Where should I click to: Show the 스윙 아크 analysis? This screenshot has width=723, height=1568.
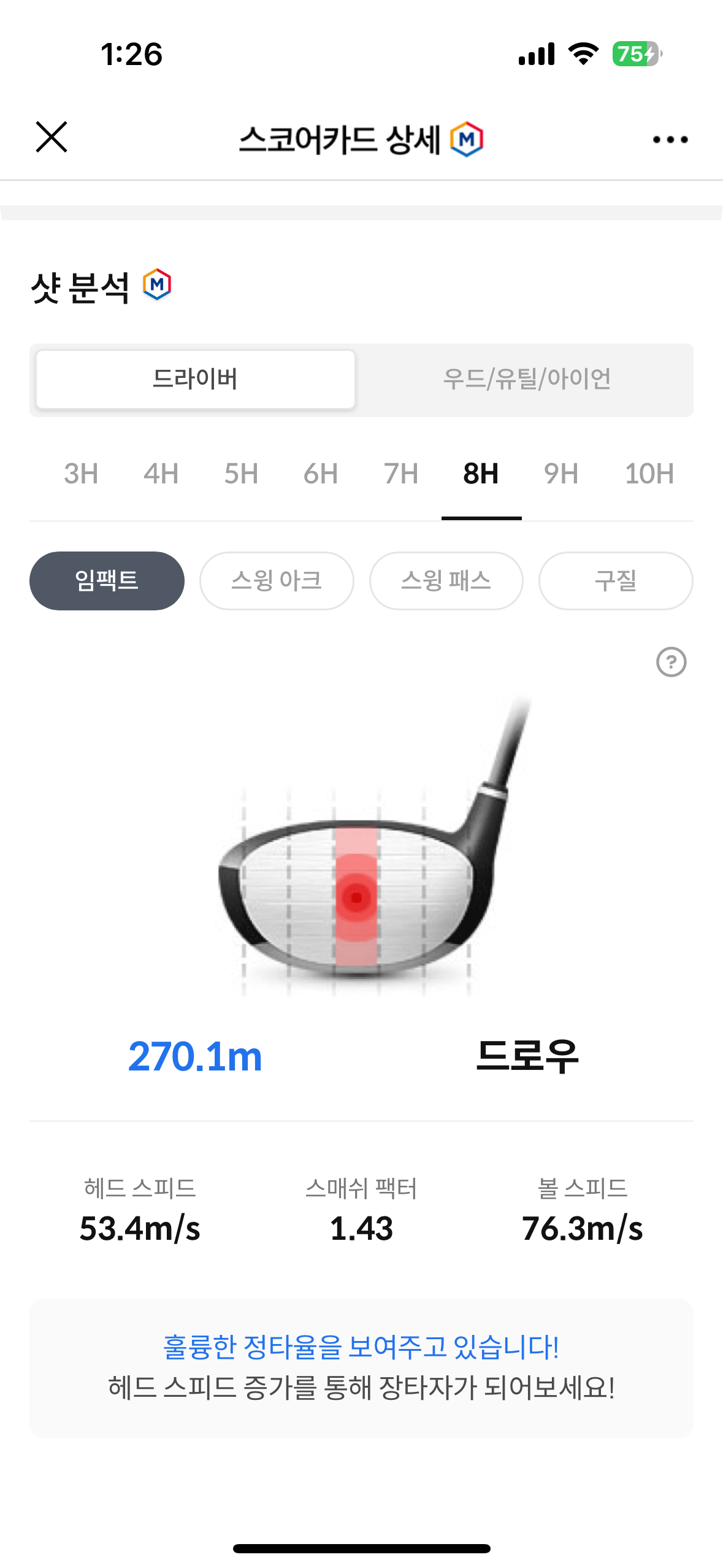pos(277,580)
